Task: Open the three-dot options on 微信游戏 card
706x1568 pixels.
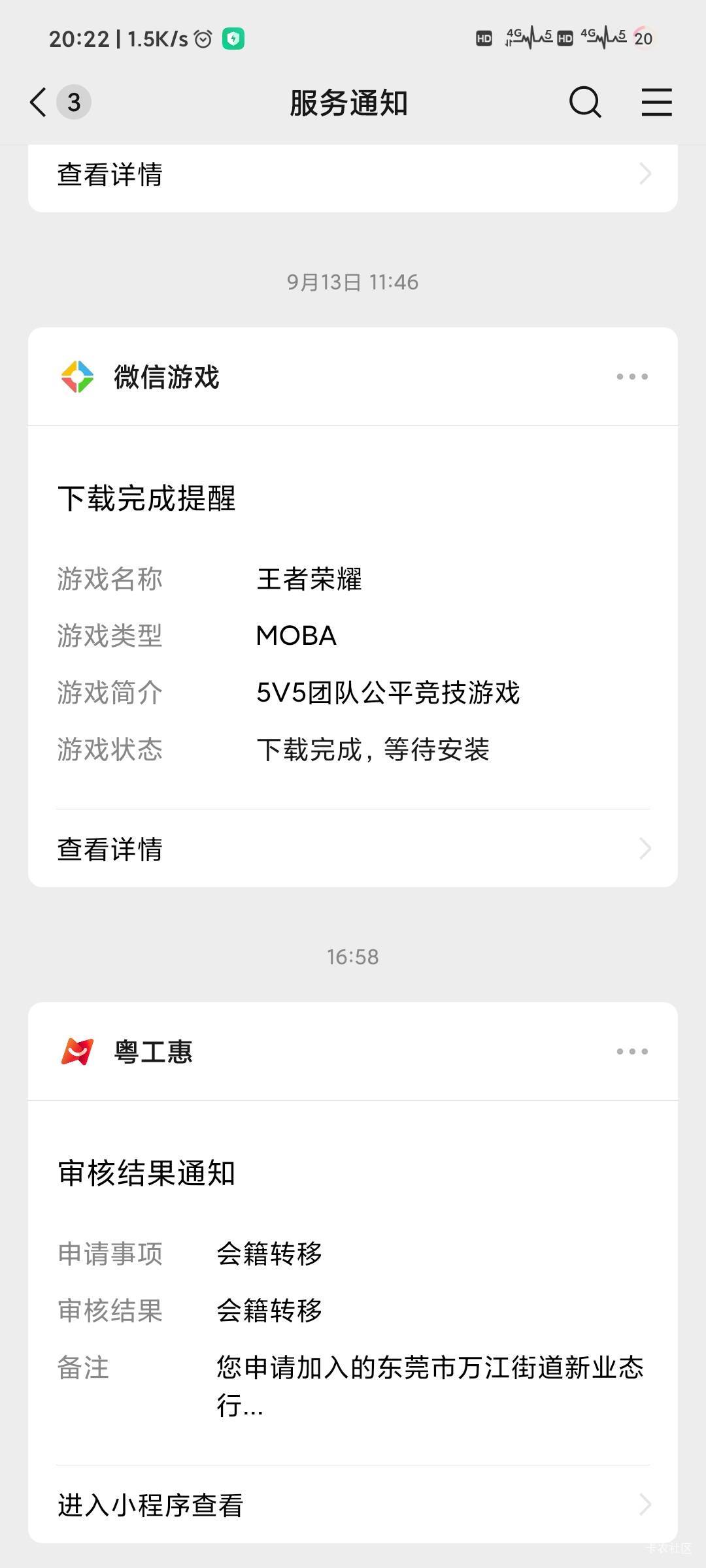Action: tap(632, 377)
